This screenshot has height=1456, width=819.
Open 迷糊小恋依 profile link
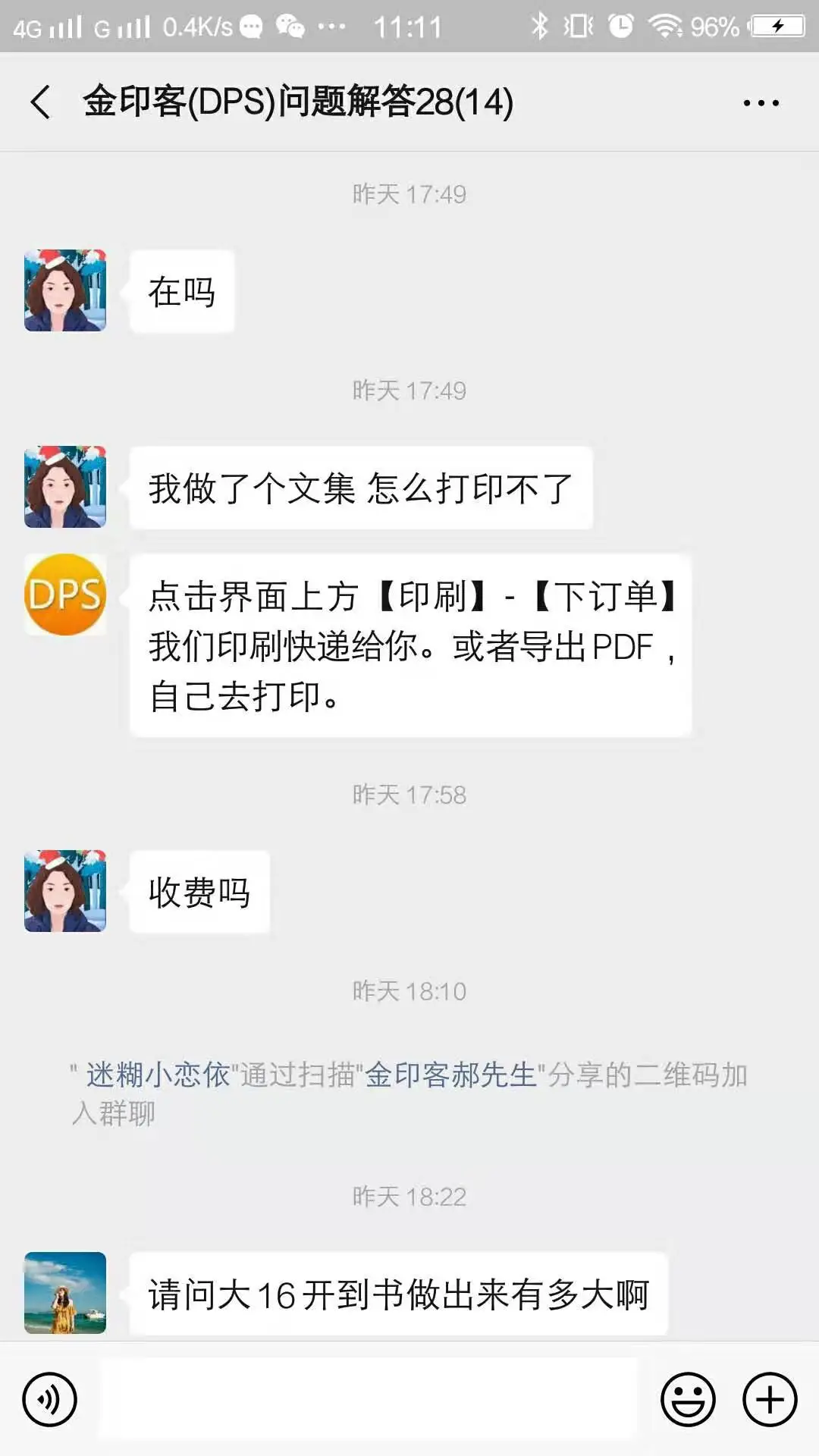pos(158,1075)
